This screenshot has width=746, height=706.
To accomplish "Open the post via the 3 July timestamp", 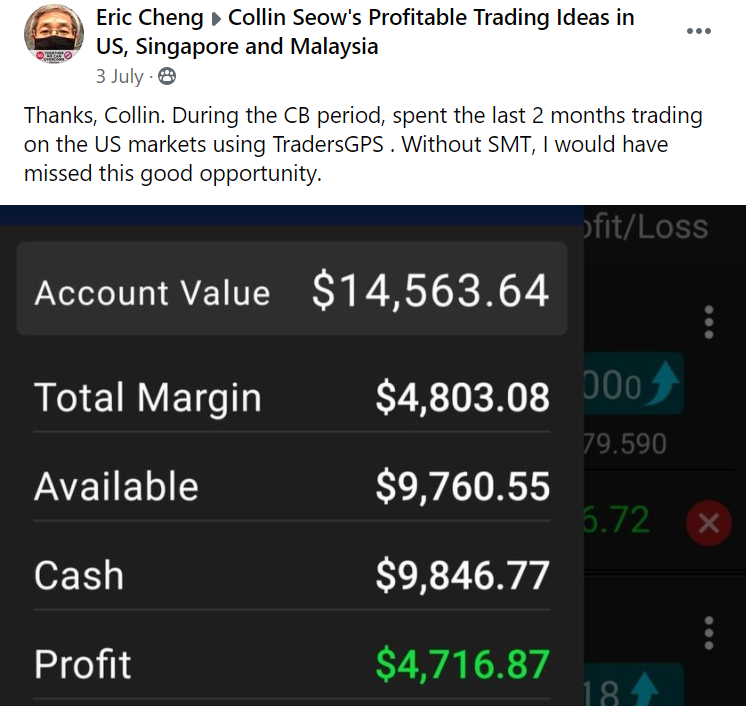I will tap(119, 76).
